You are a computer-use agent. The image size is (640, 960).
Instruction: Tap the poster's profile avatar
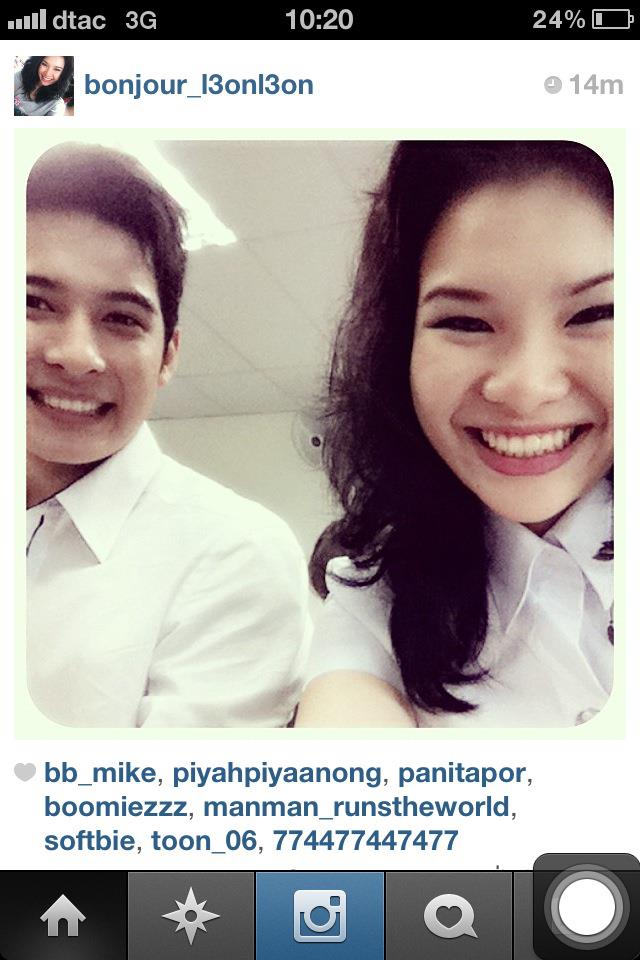(43, 86)
